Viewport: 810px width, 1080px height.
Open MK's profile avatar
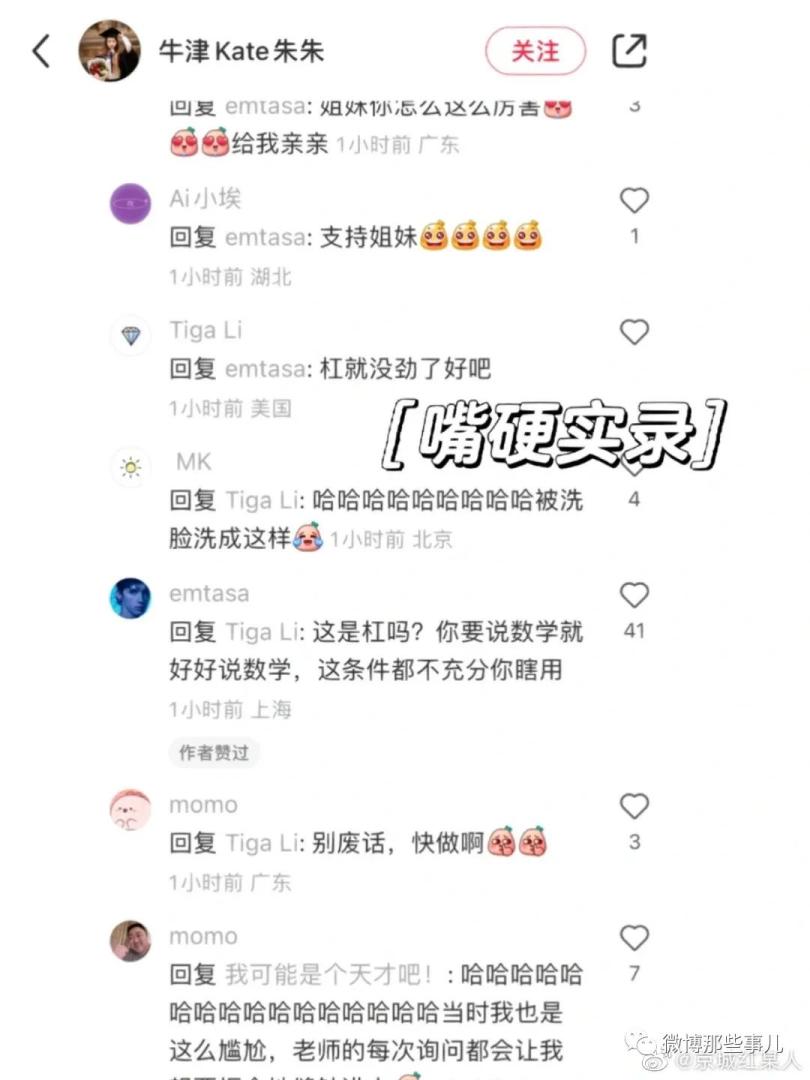(x=130, y=466)
